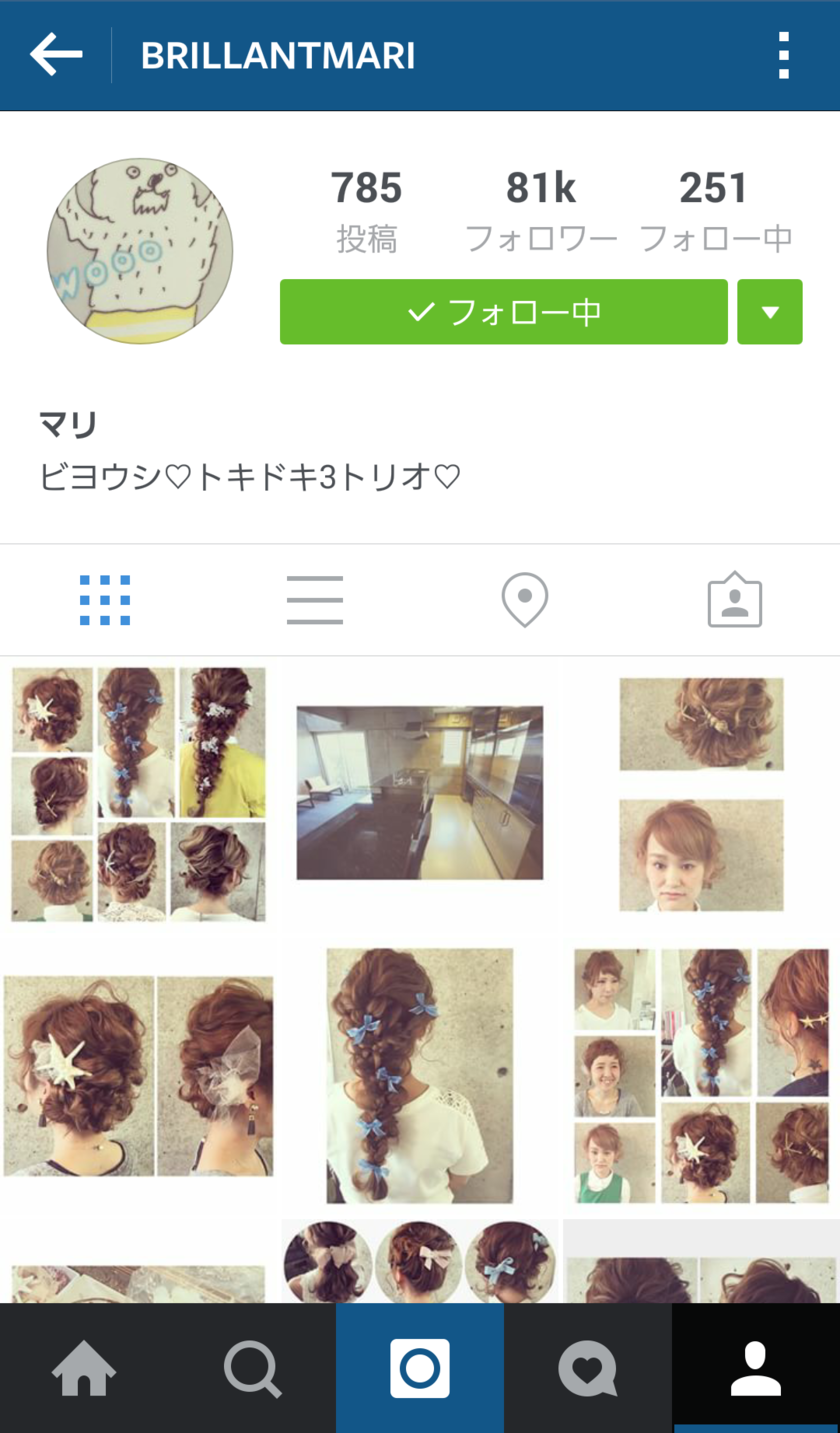This screenshot has width=840, height=1433.
Task: Open the tagged photos icon
Action: [734, 598]
